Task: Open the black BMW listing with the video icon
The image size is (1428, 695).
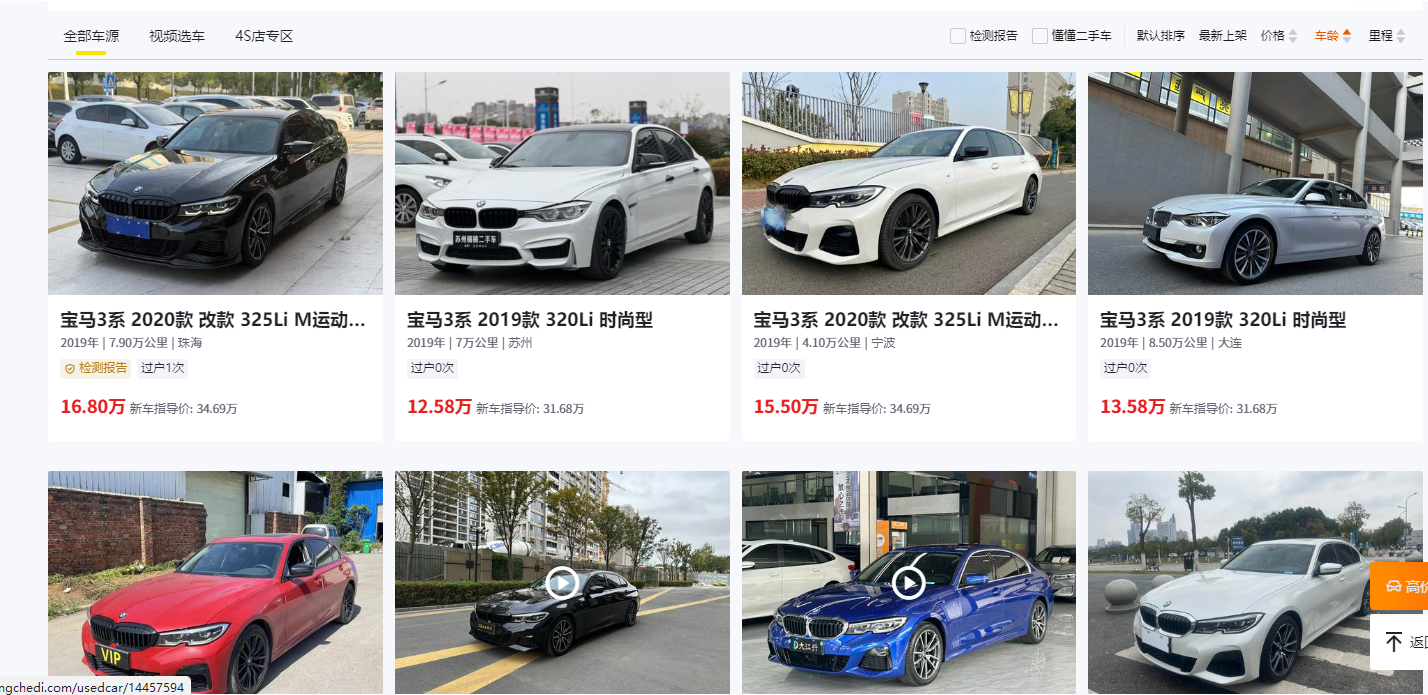Action: coord(562,582)
